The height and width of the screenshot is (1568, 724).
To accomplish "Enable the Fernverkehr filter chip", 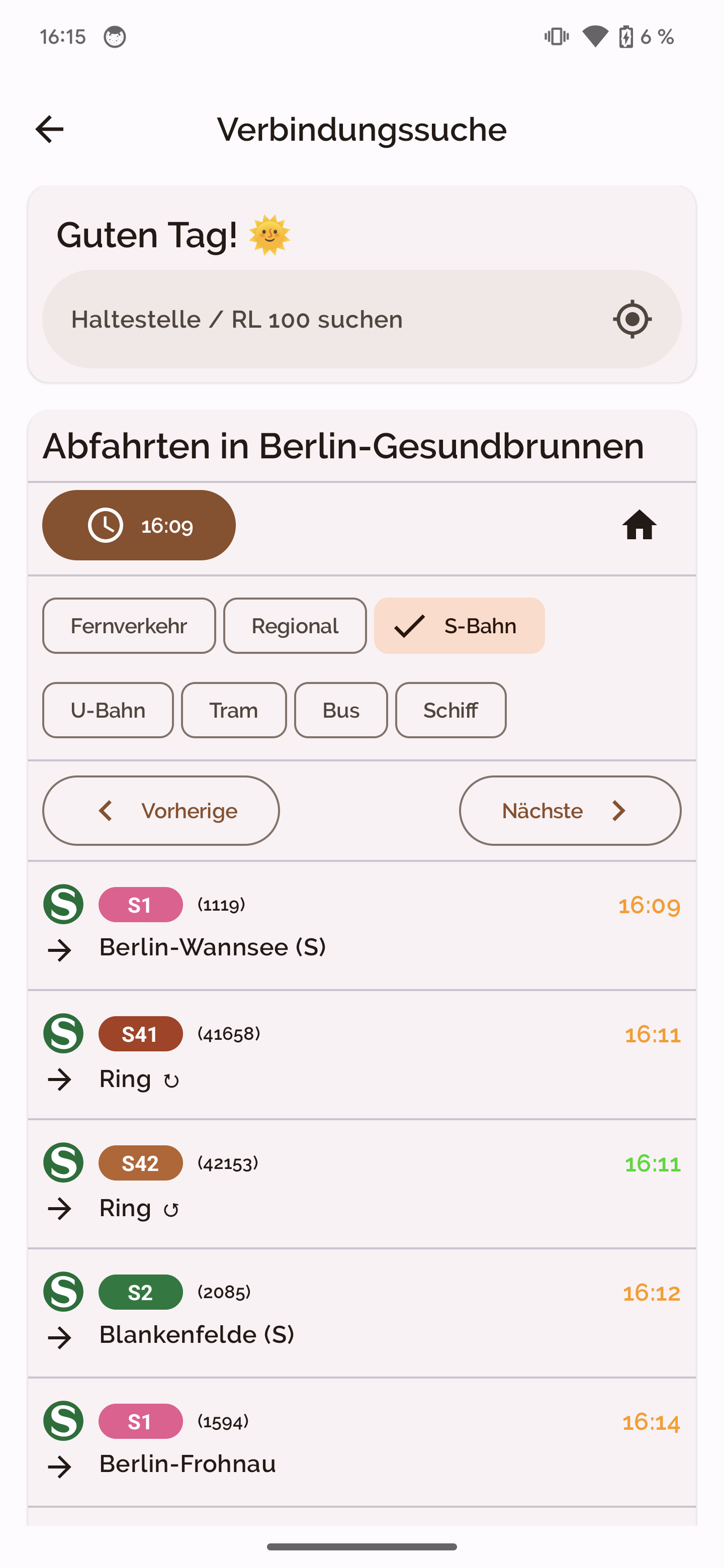I will coord(129,626).
